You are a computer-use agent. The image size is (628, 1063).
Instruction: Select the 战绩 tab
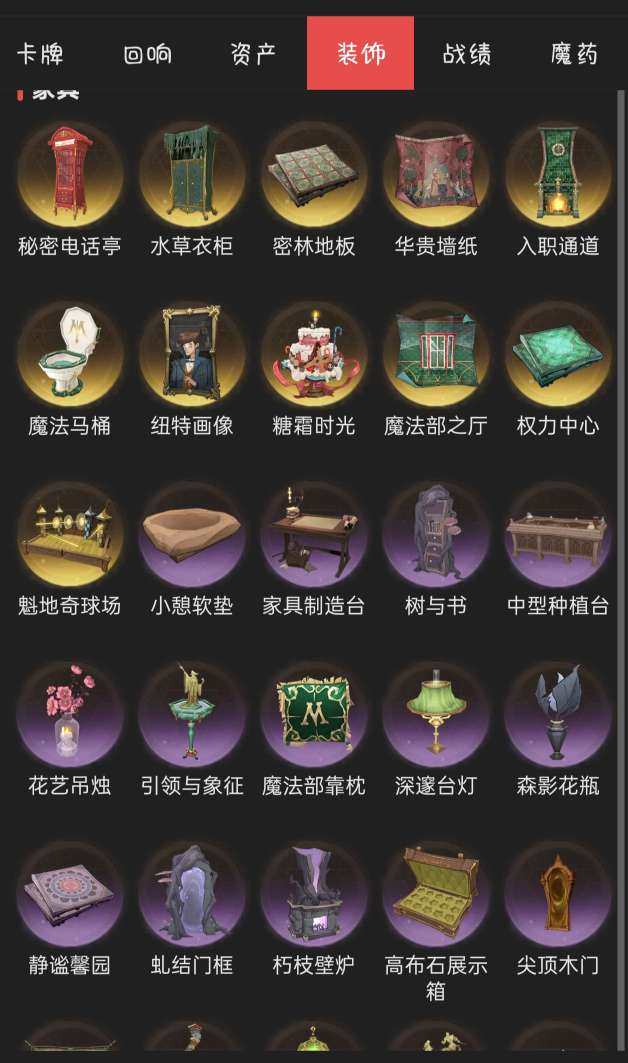[x=467, y=54]
